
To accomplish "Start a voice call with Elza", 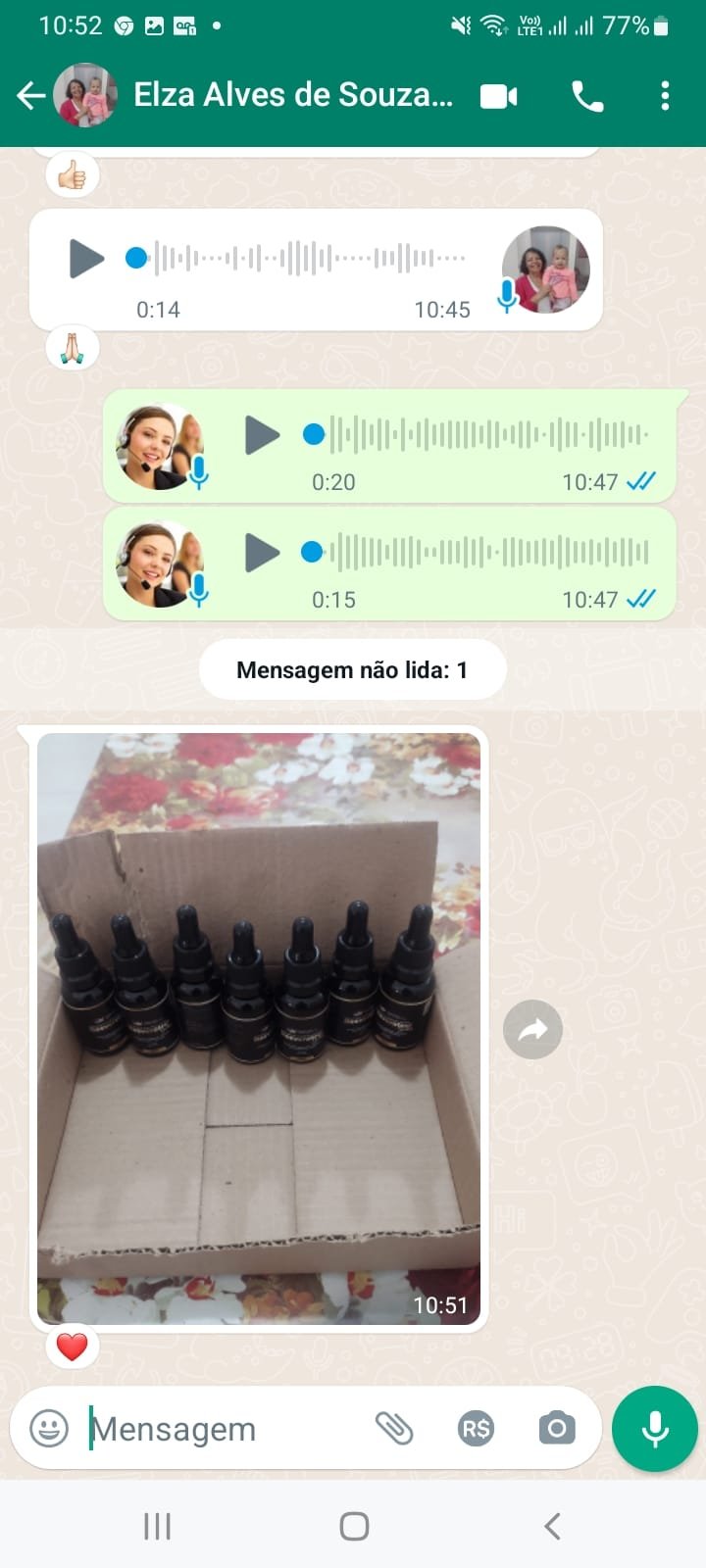I will (x=587, y=96).
